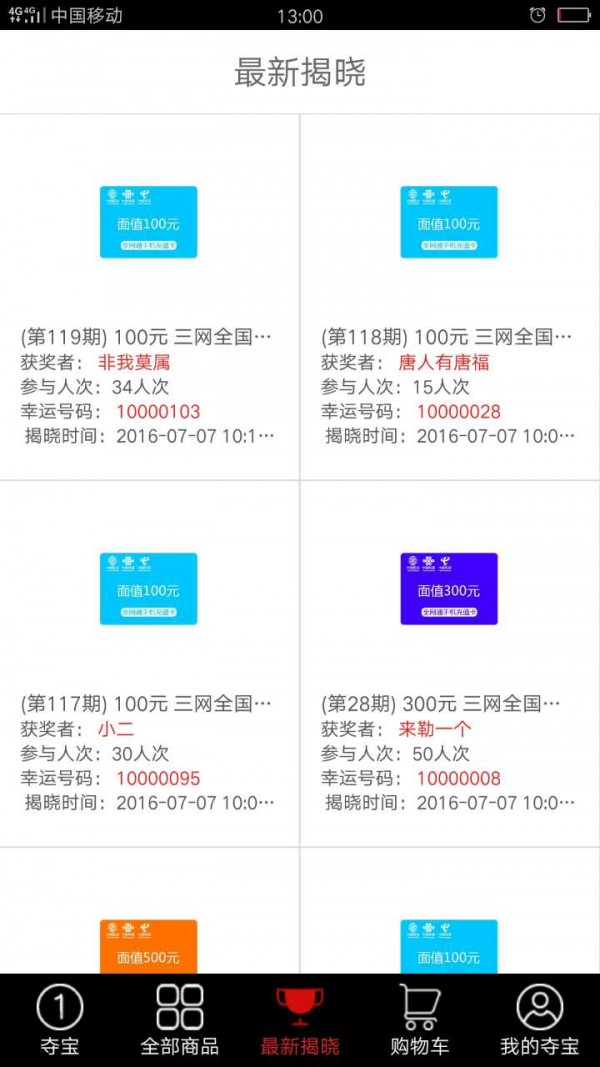This screenshot has height=1067, width=600.
Task: Open the 第117期 card won by 小二
Action: [x=149, y=664]
